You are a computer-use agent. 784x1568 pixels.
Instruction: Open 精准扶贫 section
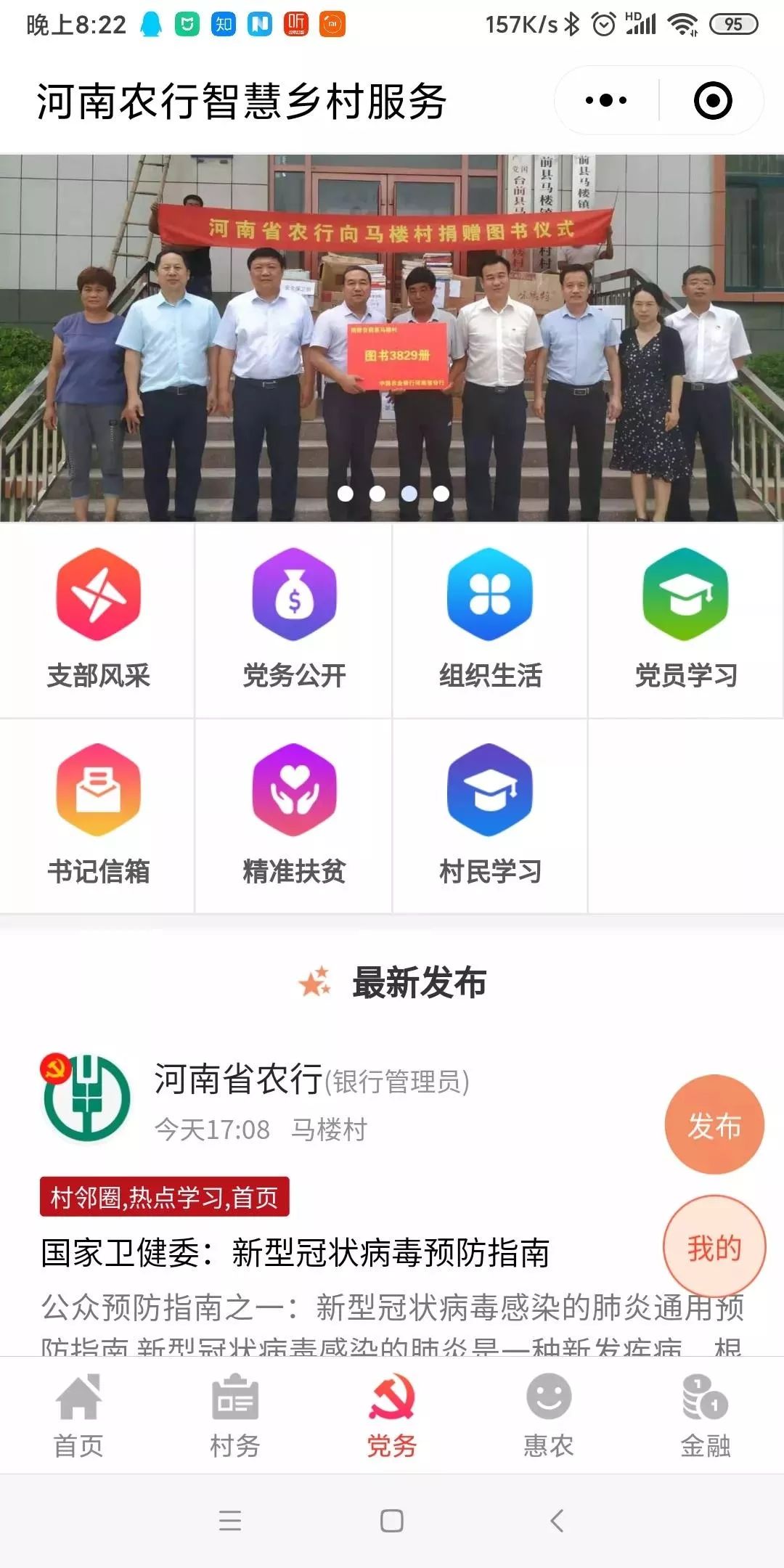tap(294, 815)
